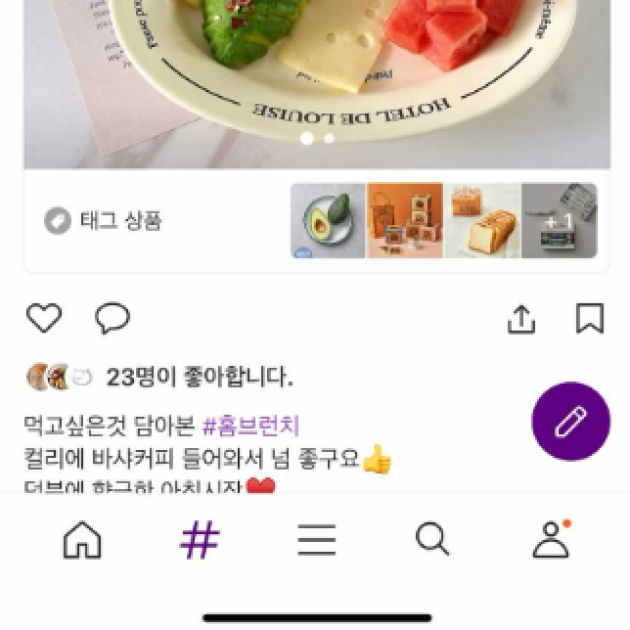Switch to the hashtag tab
This screenshot has width=630, height=630.
coord(199,540)
